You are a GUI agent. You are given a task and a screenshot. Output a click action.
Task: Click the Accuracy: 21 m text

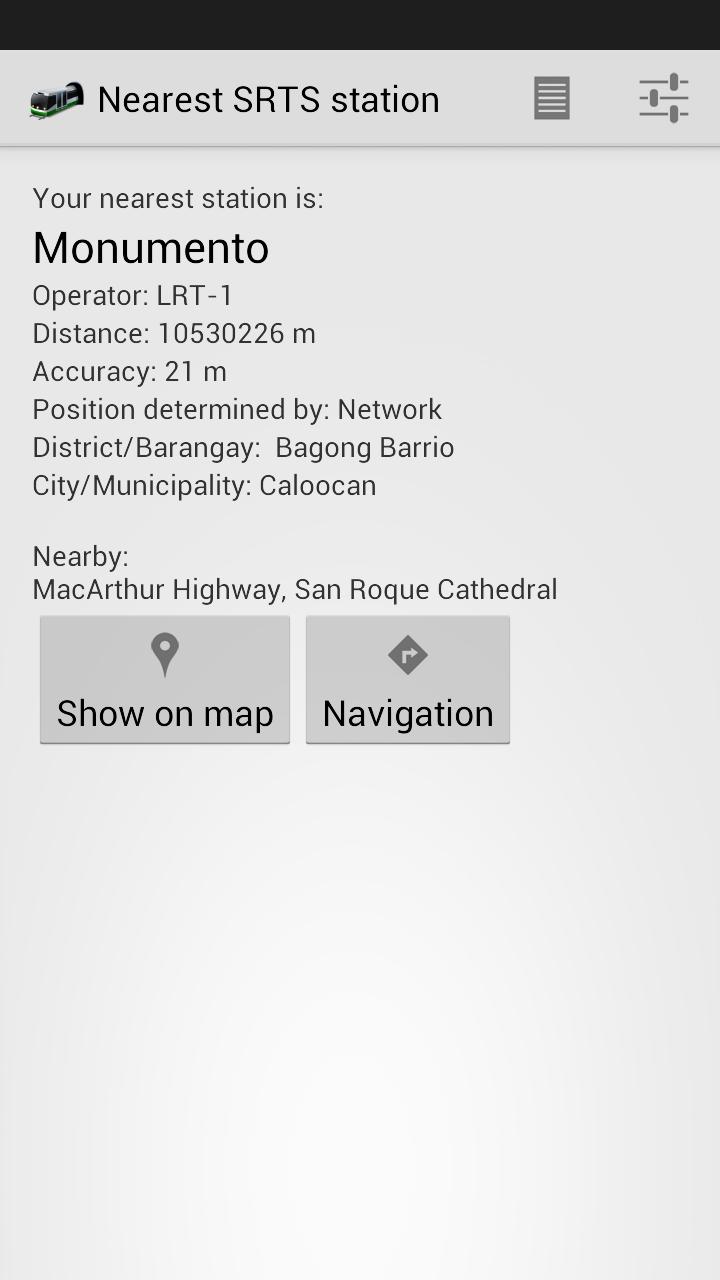[129, 371]
